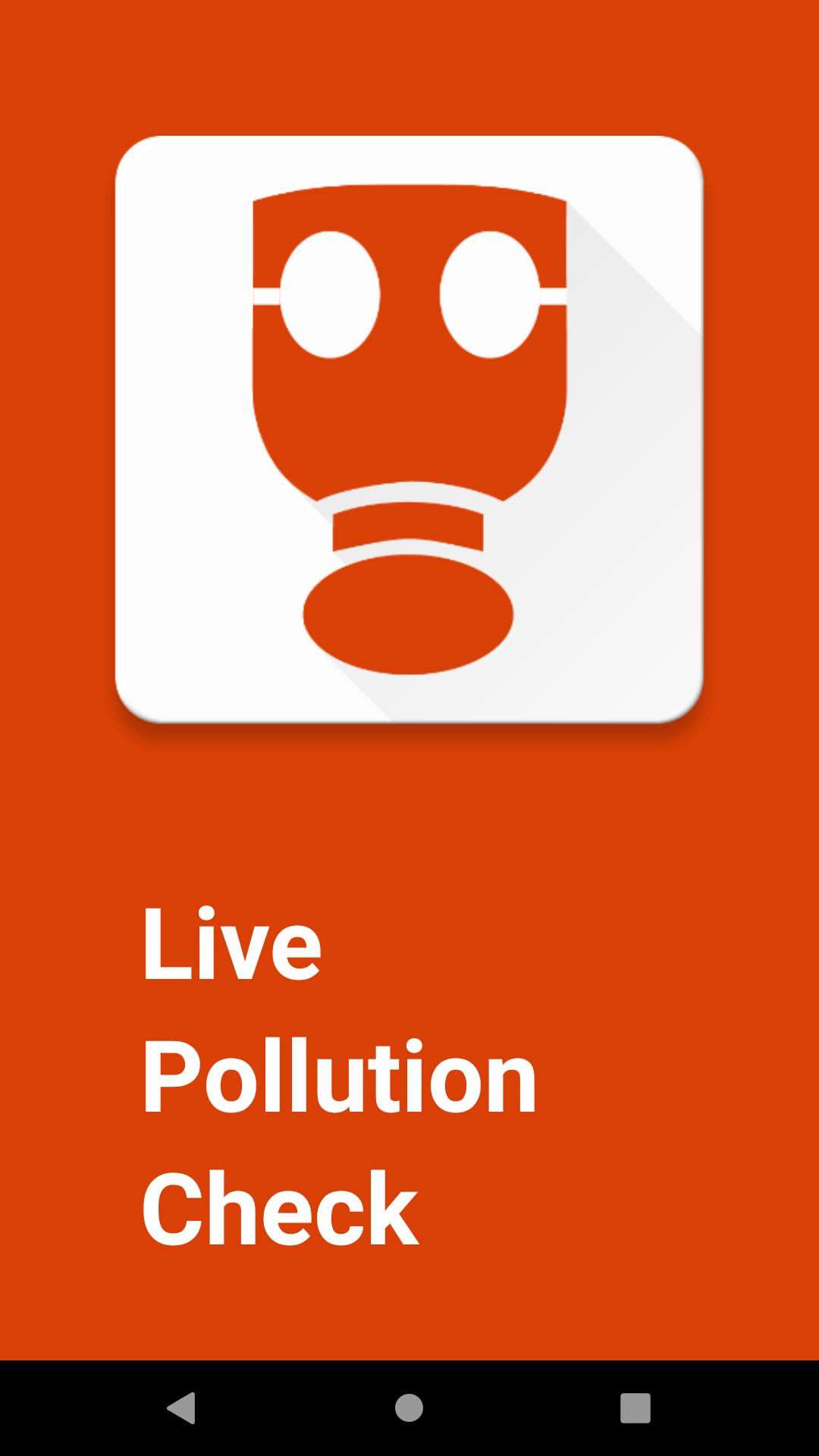This screenshot has height=1456, width=819.
Task: Tap the orange background above the title
Action: click(x=409, y=819)
